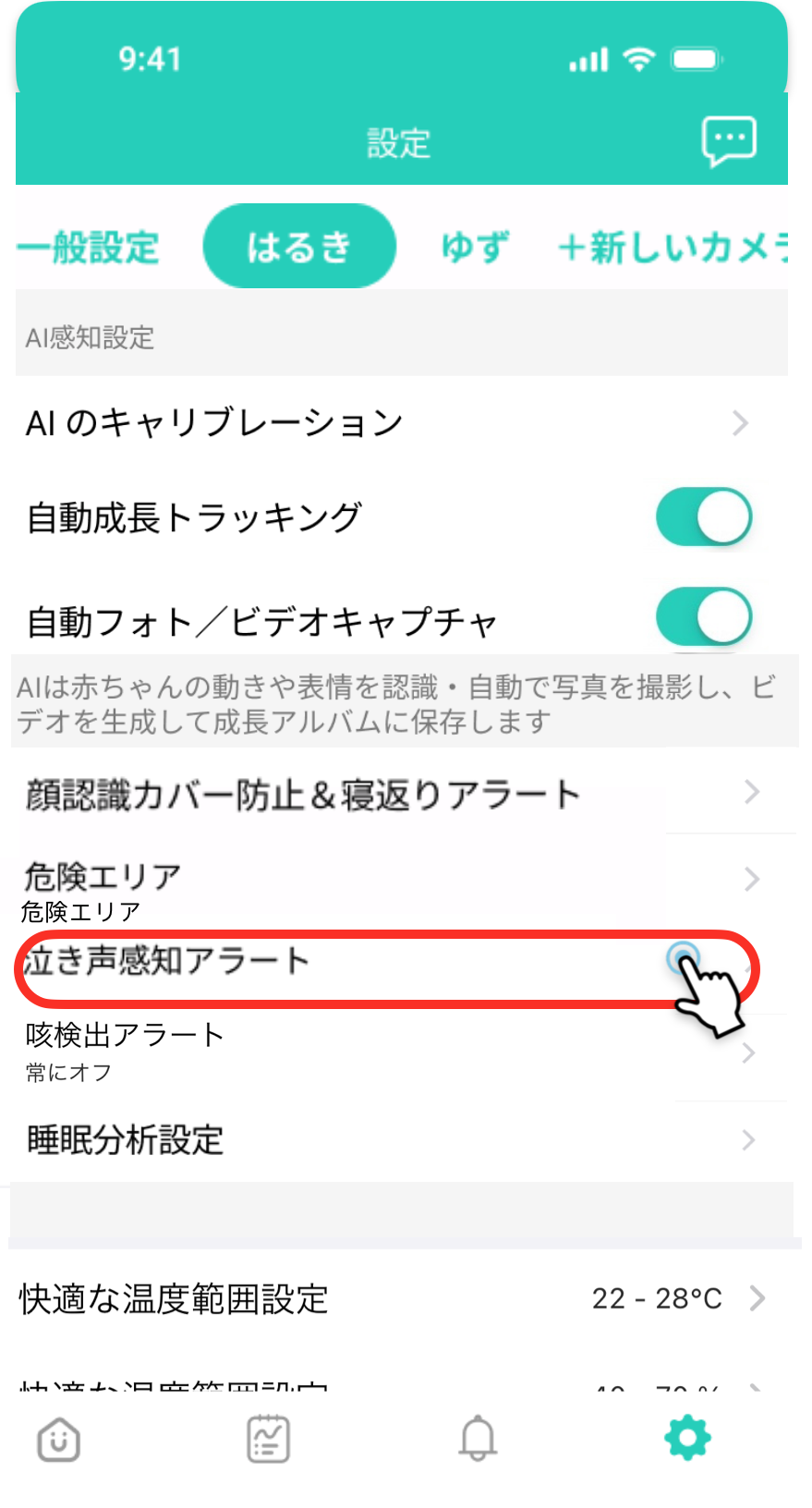Open the report chart tab
812x1508 pixels.
coord(269,1439)
